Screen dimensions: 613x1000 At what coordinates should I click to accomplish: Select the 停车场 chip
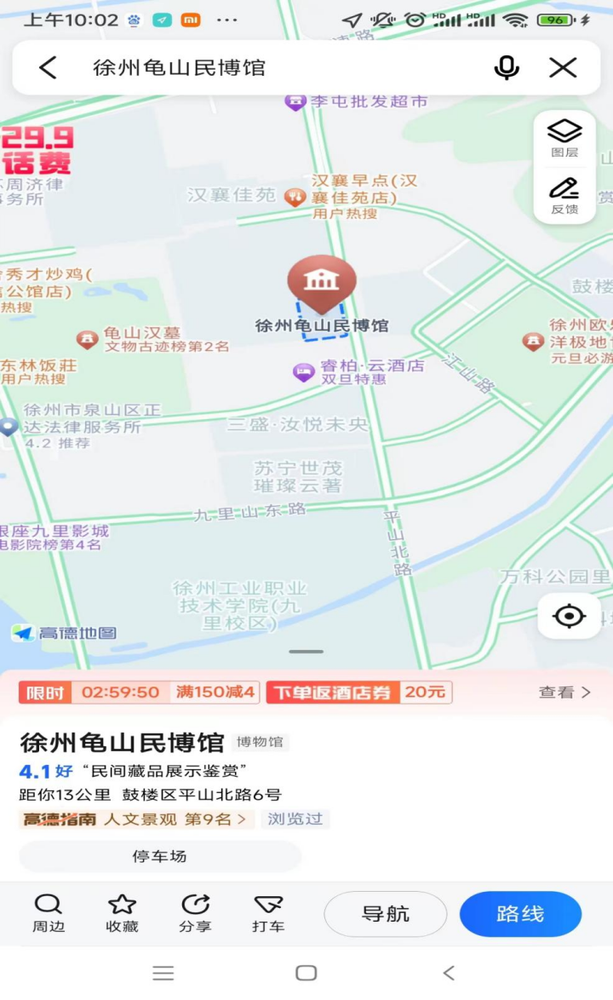tap(159, 856)
